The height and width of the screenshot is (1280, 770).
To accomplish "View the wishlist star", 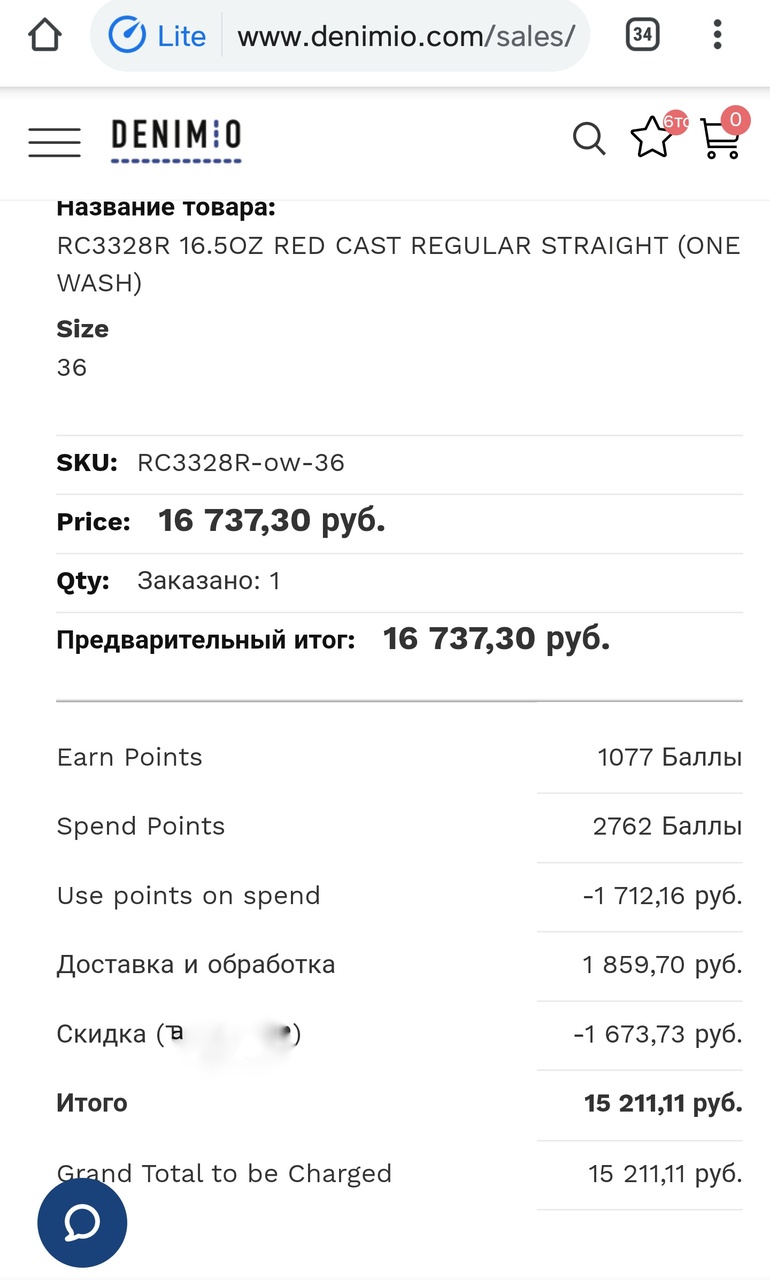I will click(652, 138).
